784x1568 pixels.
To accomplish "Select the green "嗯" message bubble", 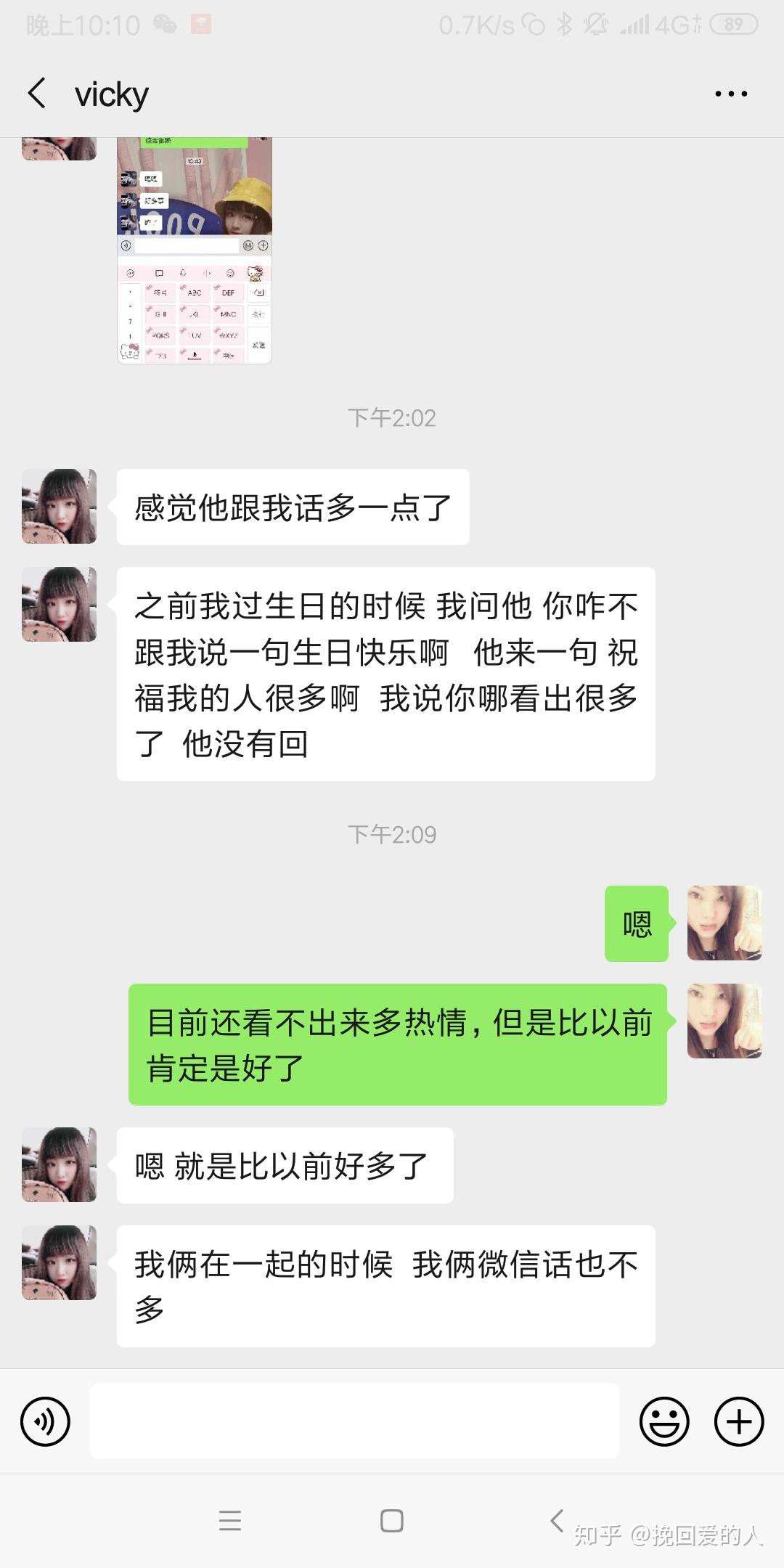I will pyautogui.click(x=635, y=922).
